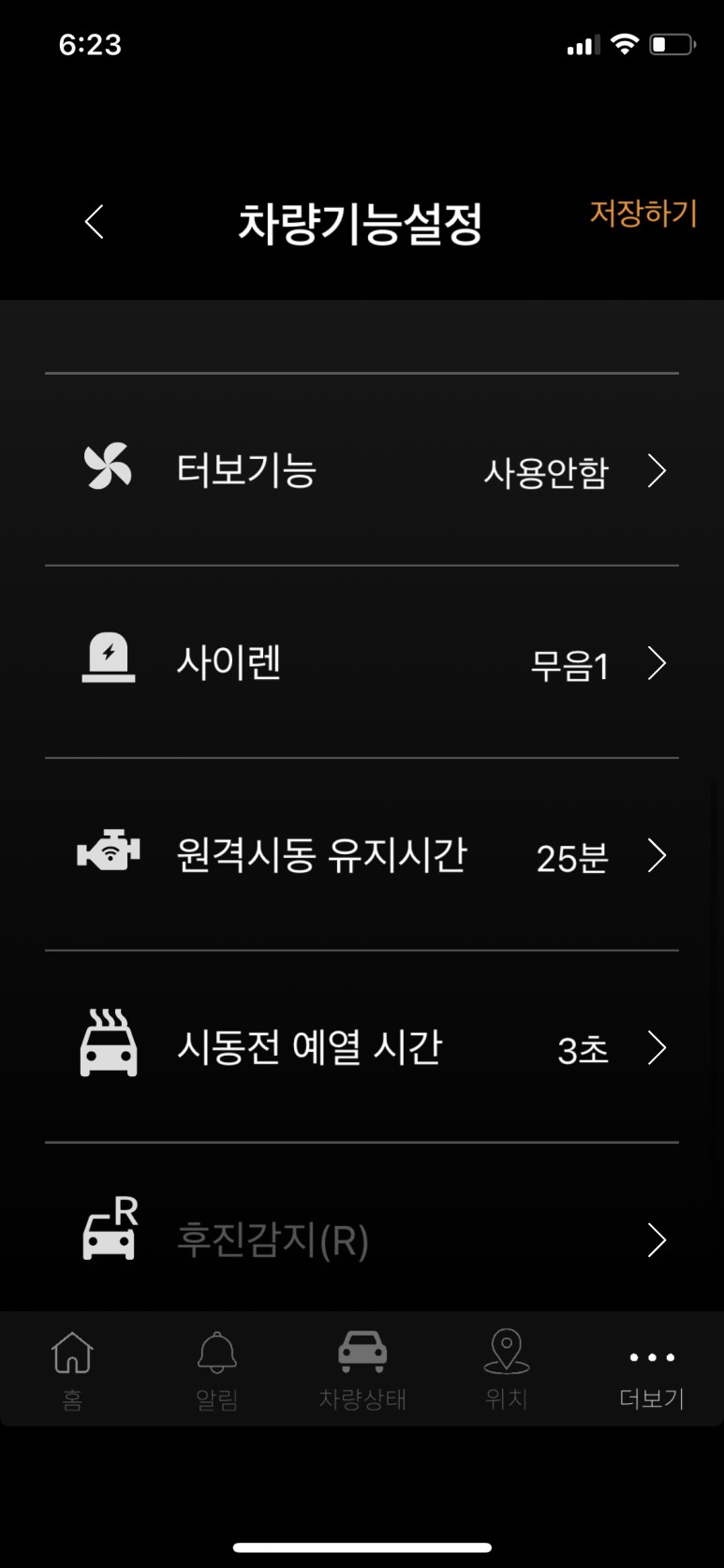Viewport: 724px width, 1568px height.
Task: Switch to the 위치 tab
Action: (x=507, y=1368)
